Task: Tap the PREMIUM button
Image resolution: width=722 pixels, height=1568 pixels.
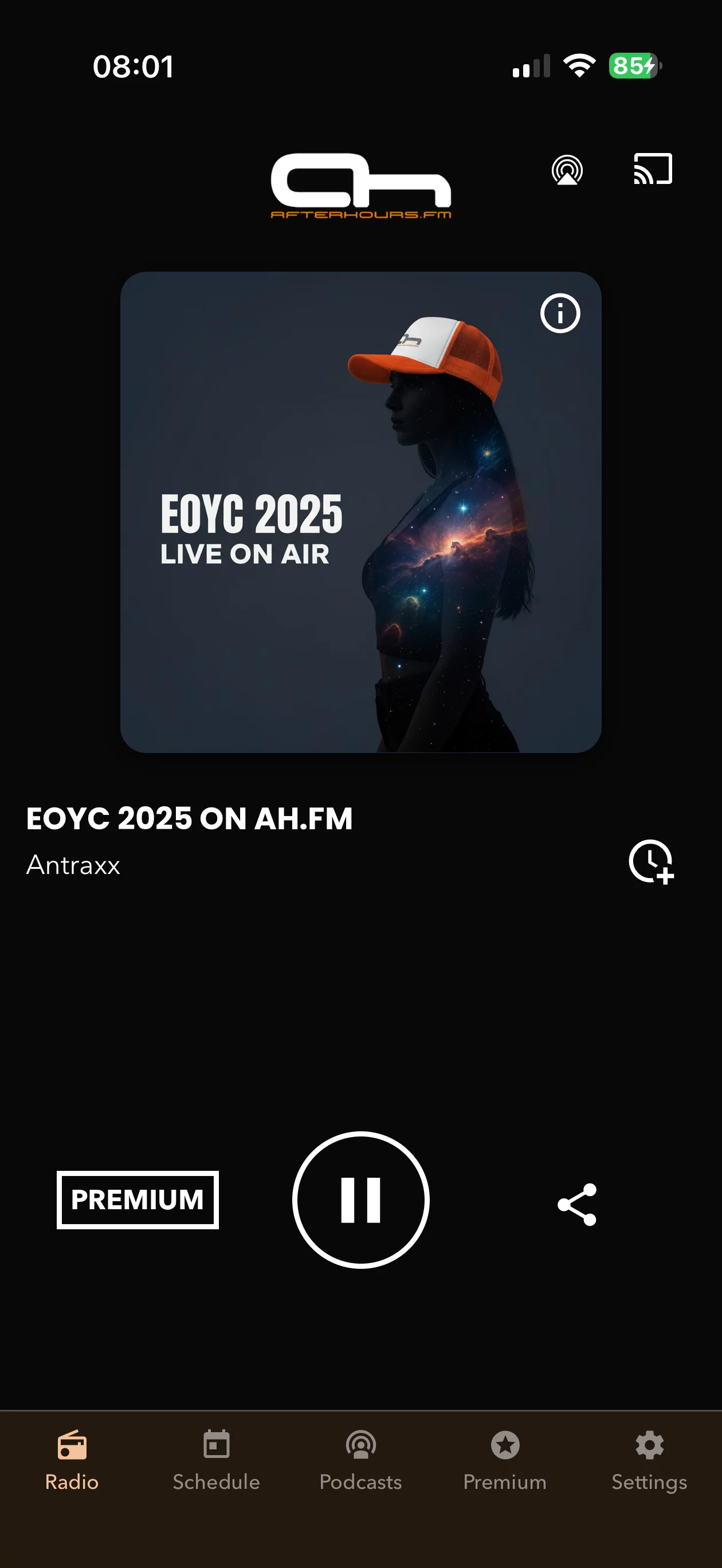Action: (x=138, y=1199)
